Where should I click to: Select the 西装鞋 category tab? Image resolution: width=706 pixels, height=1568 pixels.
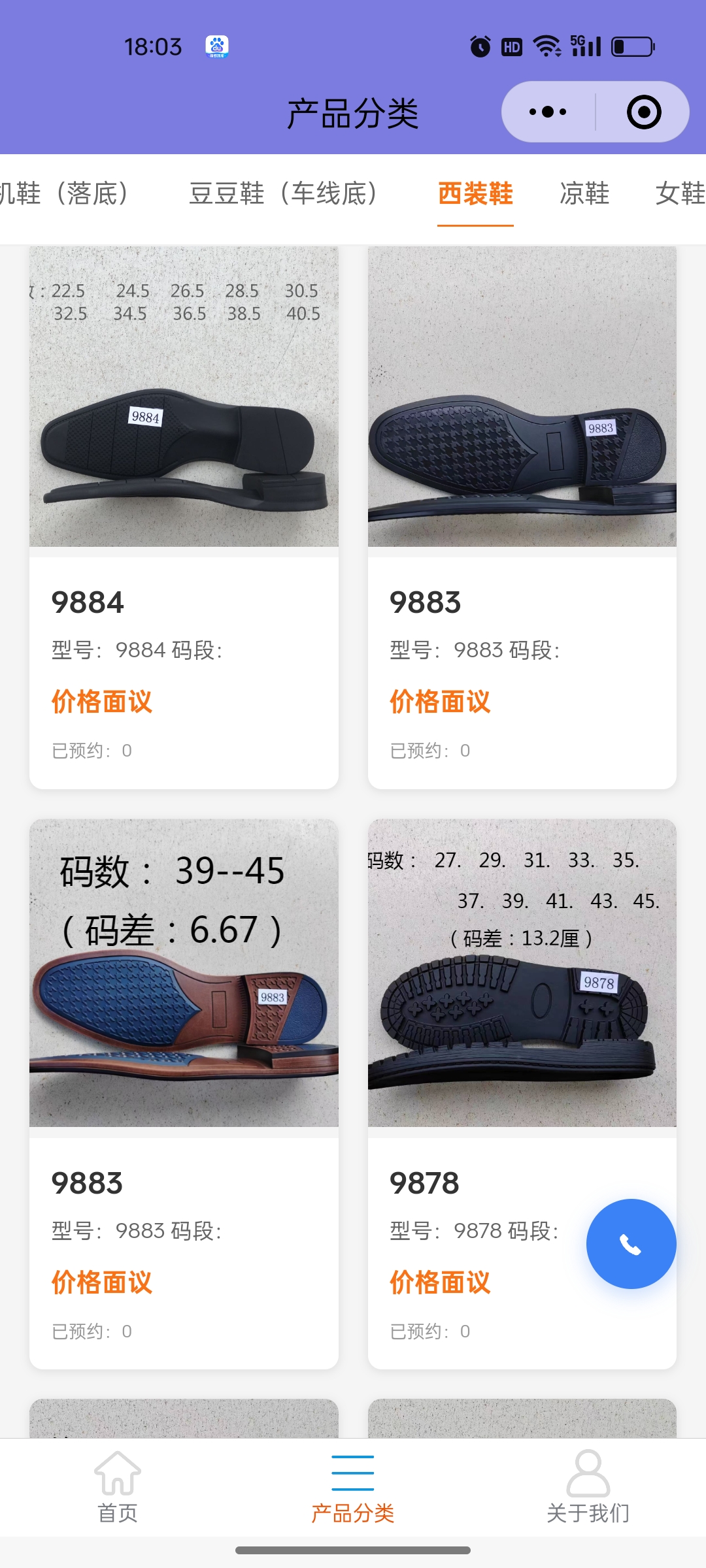(x=475, y=193)
